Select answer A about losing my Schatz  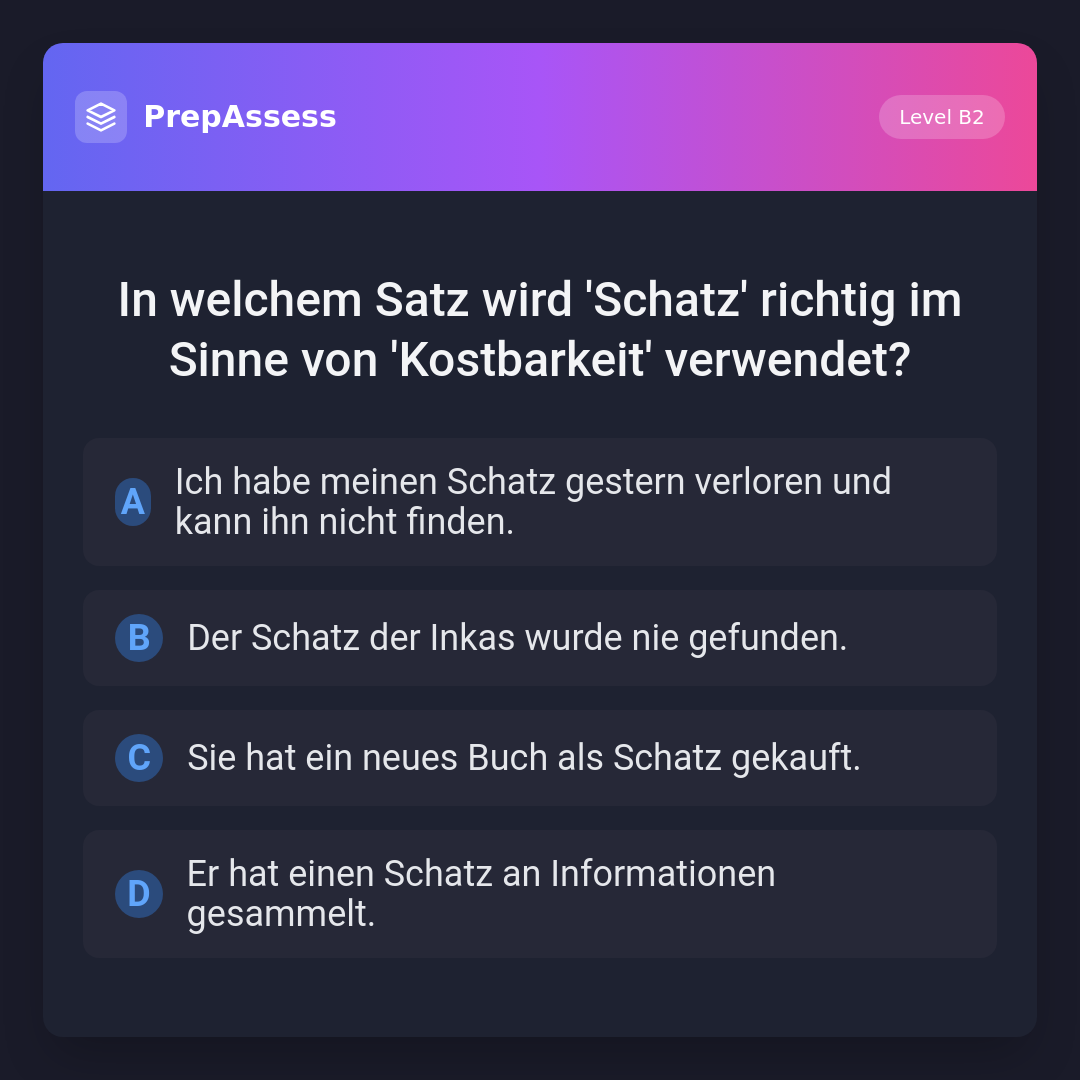point(539,502)
